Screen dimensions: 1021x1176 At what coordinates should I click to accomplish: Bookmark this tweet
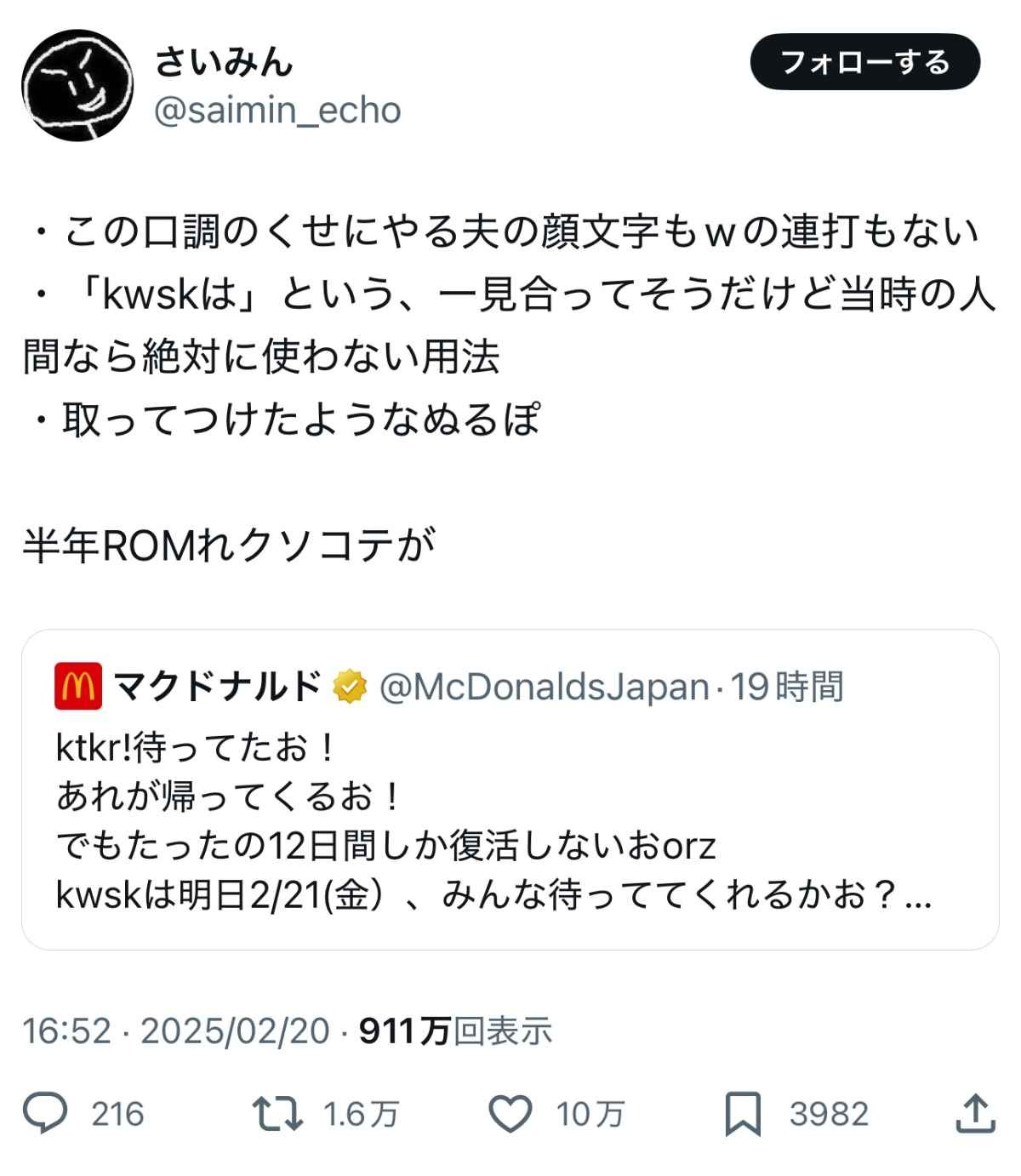pyautogui.click(x=743, y=1114)
